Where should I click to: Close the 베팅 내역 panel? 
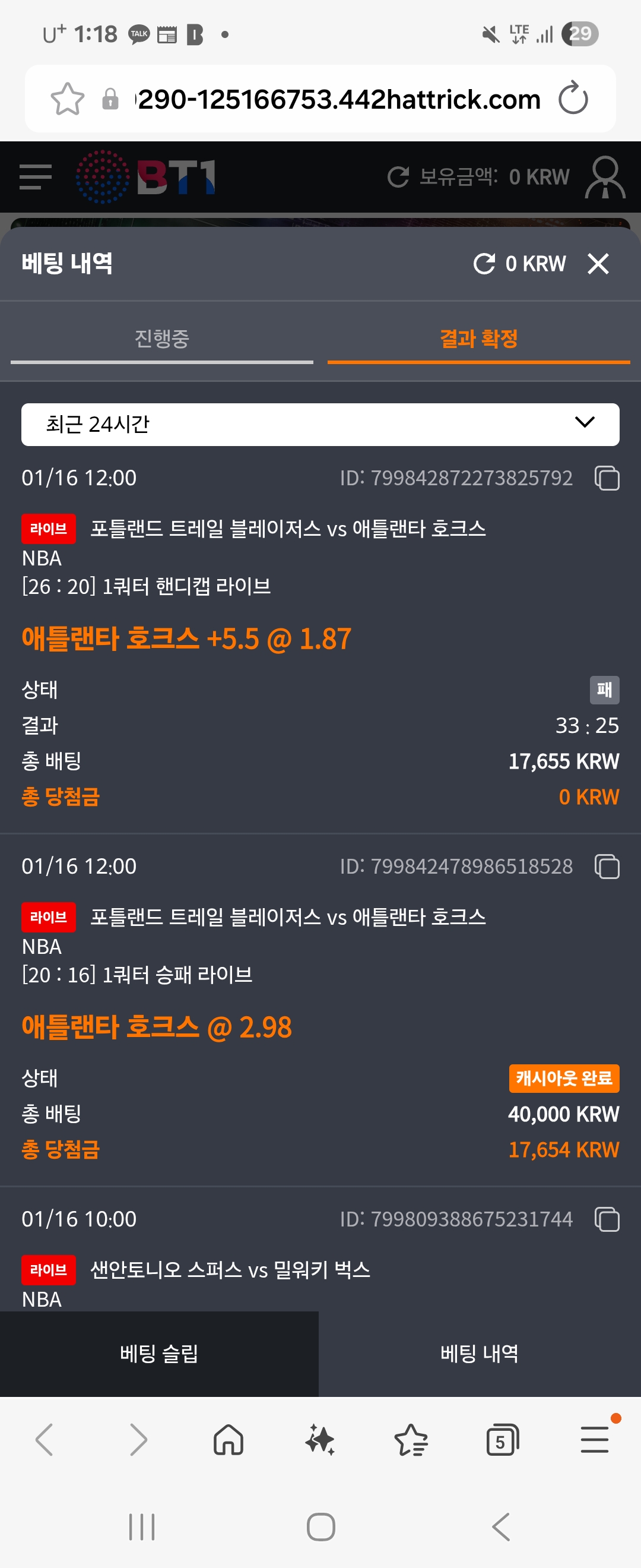click(x=599, y=263)
